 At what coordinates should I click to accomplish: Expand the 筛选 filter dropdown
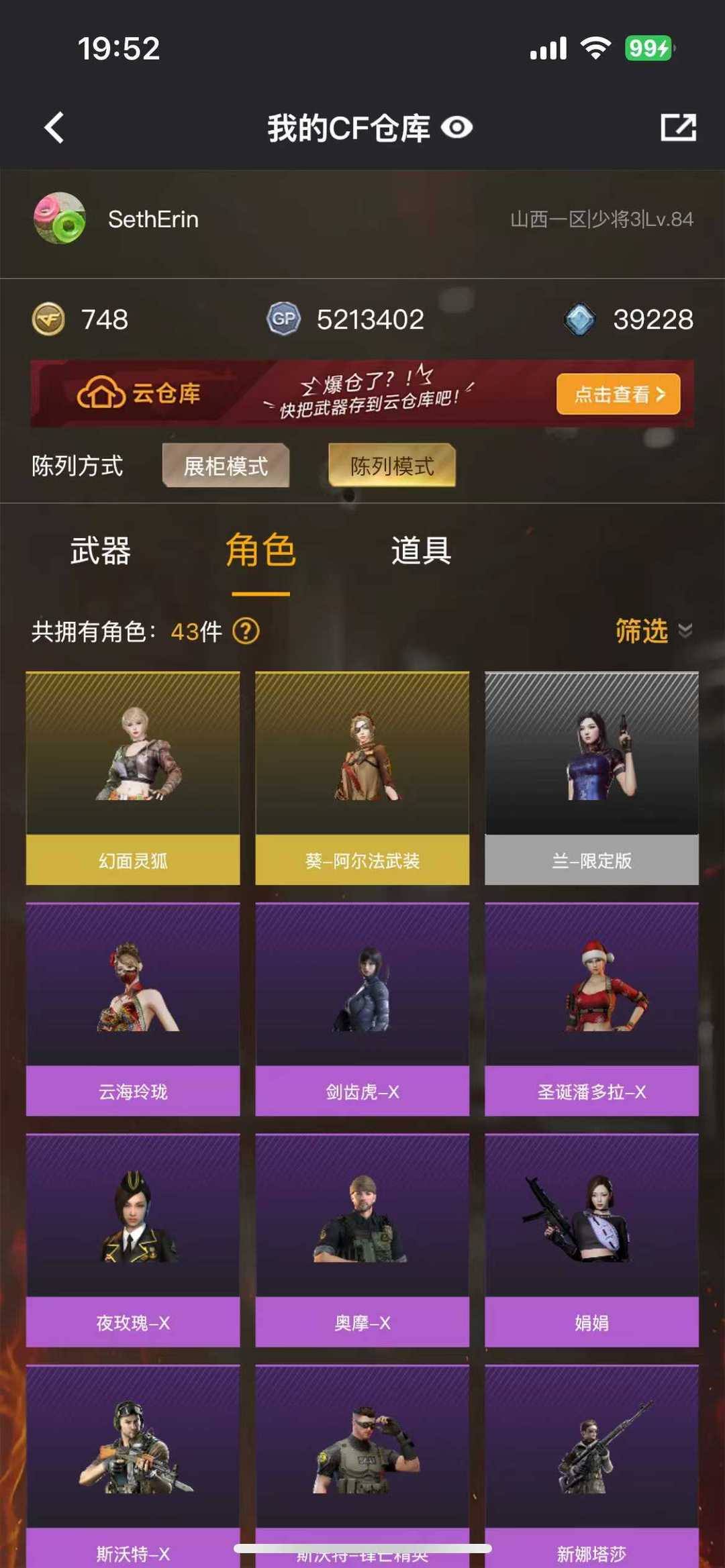pos(652,631)
